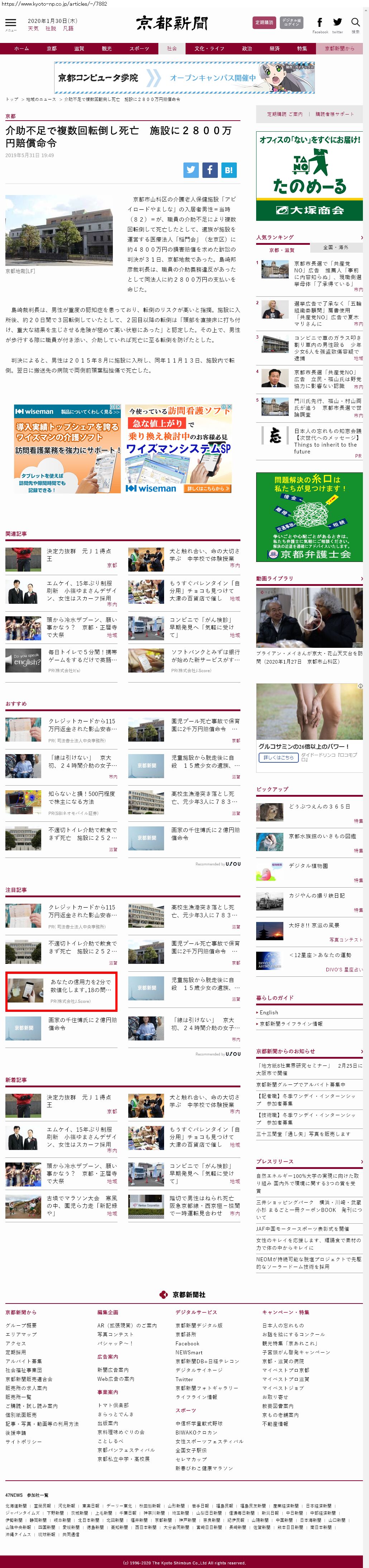Bookmark the article with Hatena B! button
Image resolution: width=369 pixels, height=1568 pixels.
pos(228,170)
